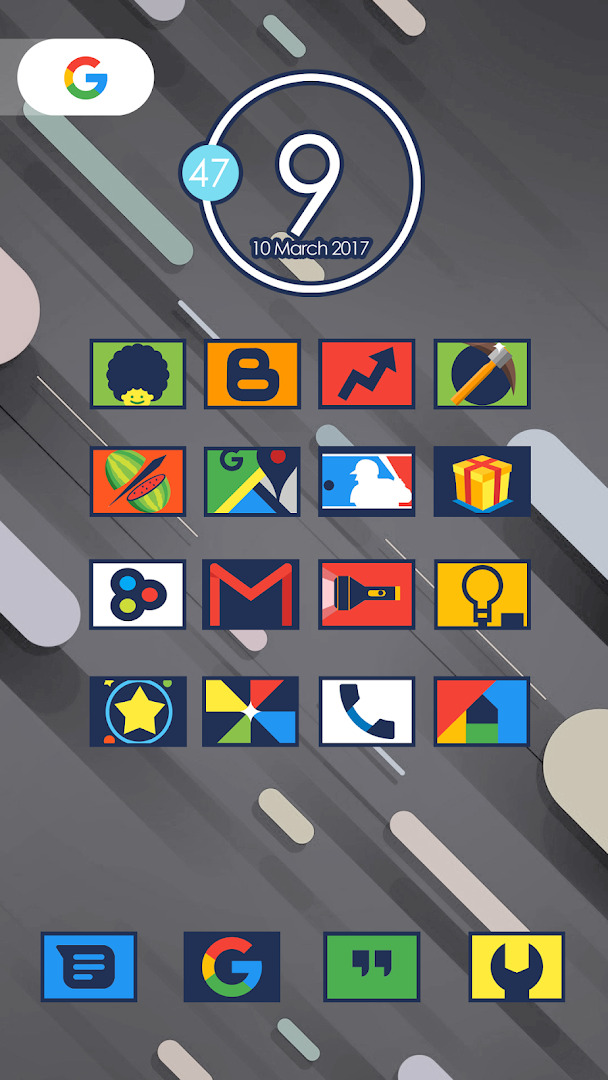Open the yellow gift box app
The width and height of the screenshot is (608, 1080).
pos(482,481)
